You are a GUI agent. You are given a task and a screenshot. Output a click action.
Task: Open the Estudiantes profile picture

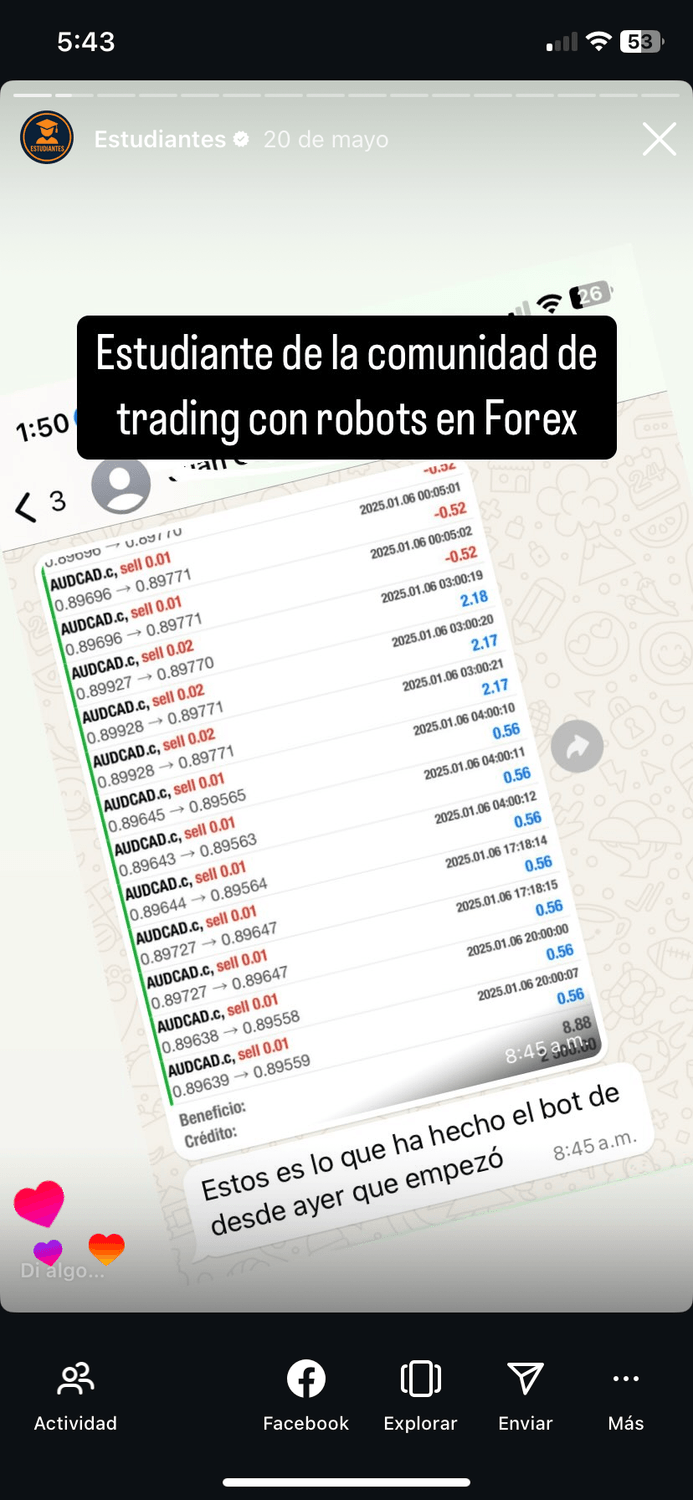point(47,138)
